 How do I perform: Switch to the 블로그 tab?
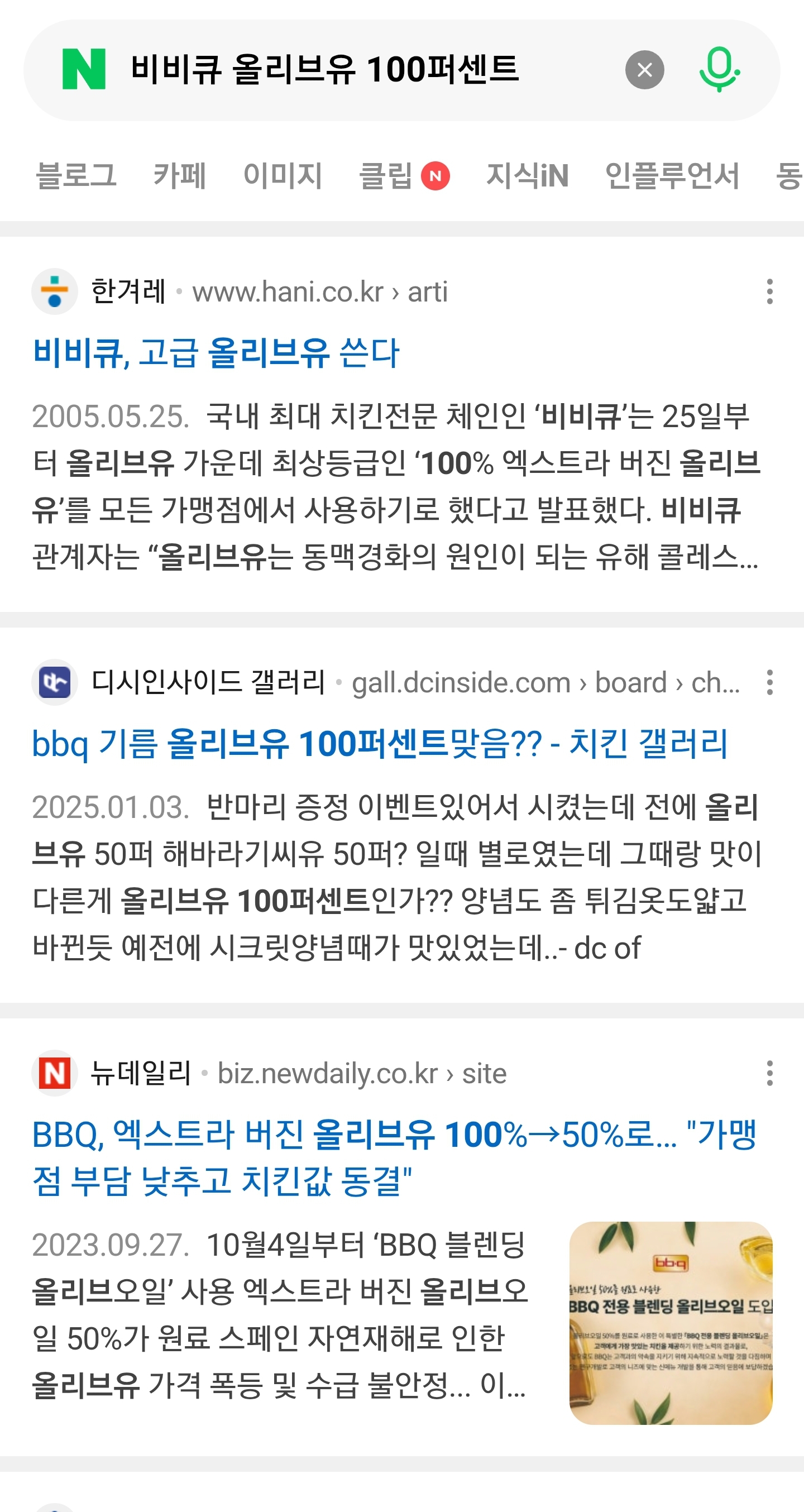pyautogui.click(x=76, y=175)
